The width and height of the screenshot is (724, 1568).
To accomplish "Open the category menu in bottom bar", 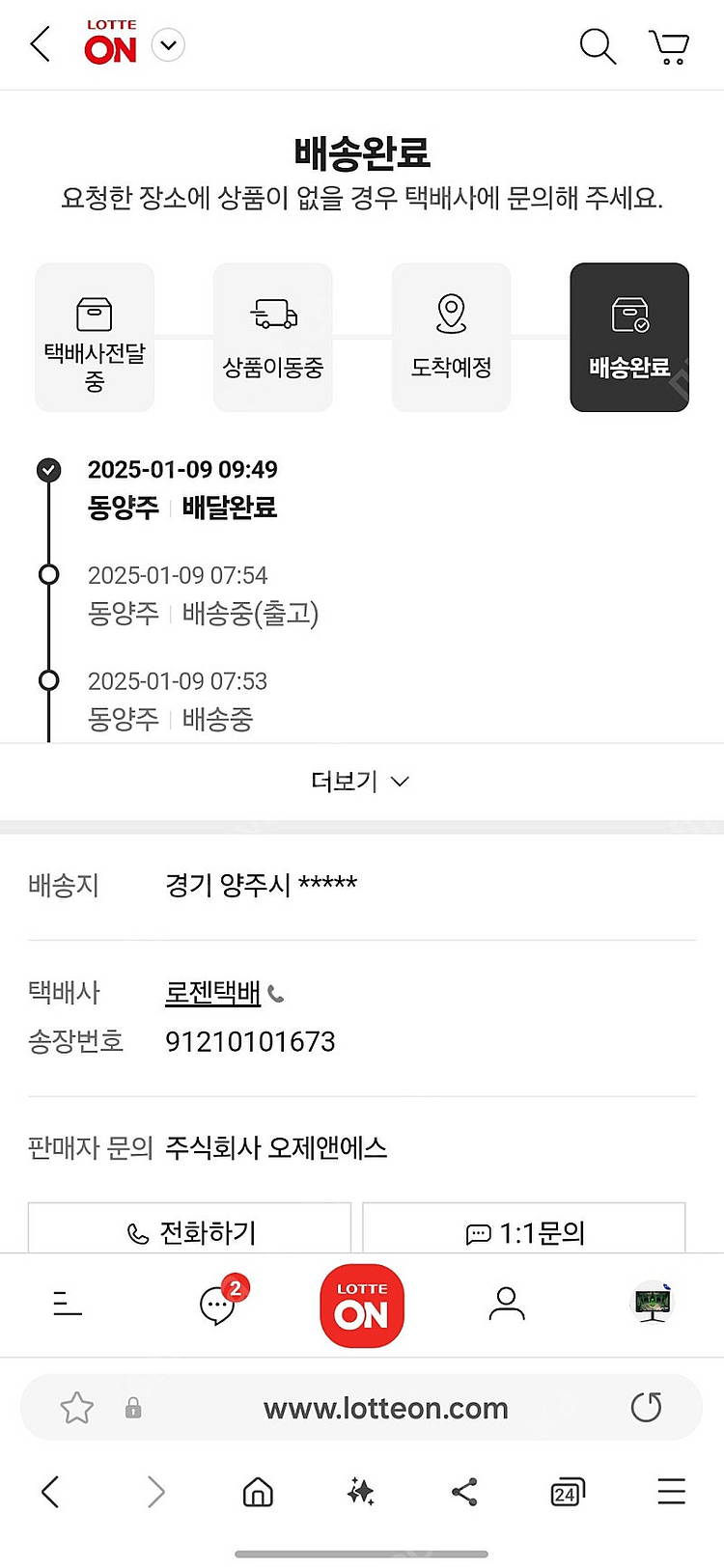I will (68, 1305).
